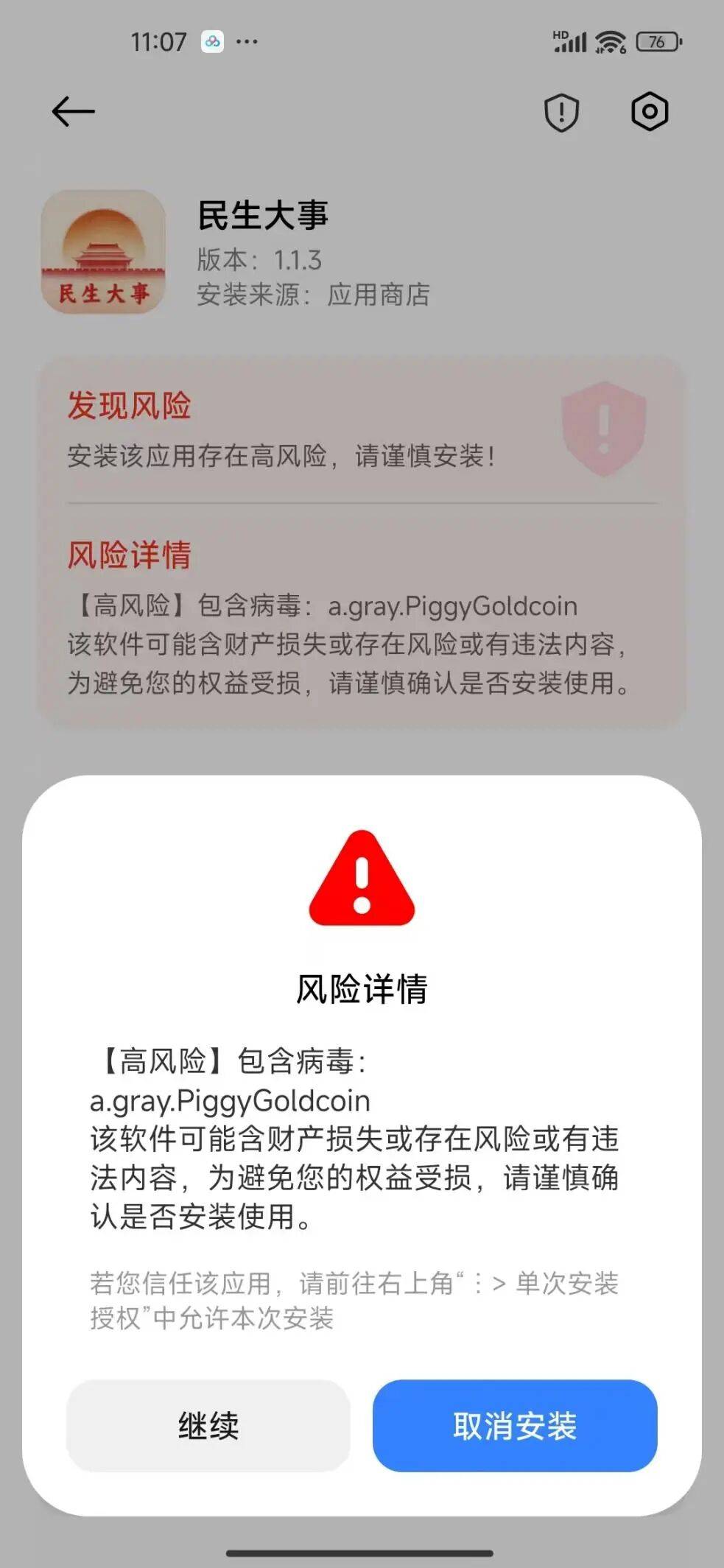Open the security shield icon

pyautogui.click(x=561, y=113)
